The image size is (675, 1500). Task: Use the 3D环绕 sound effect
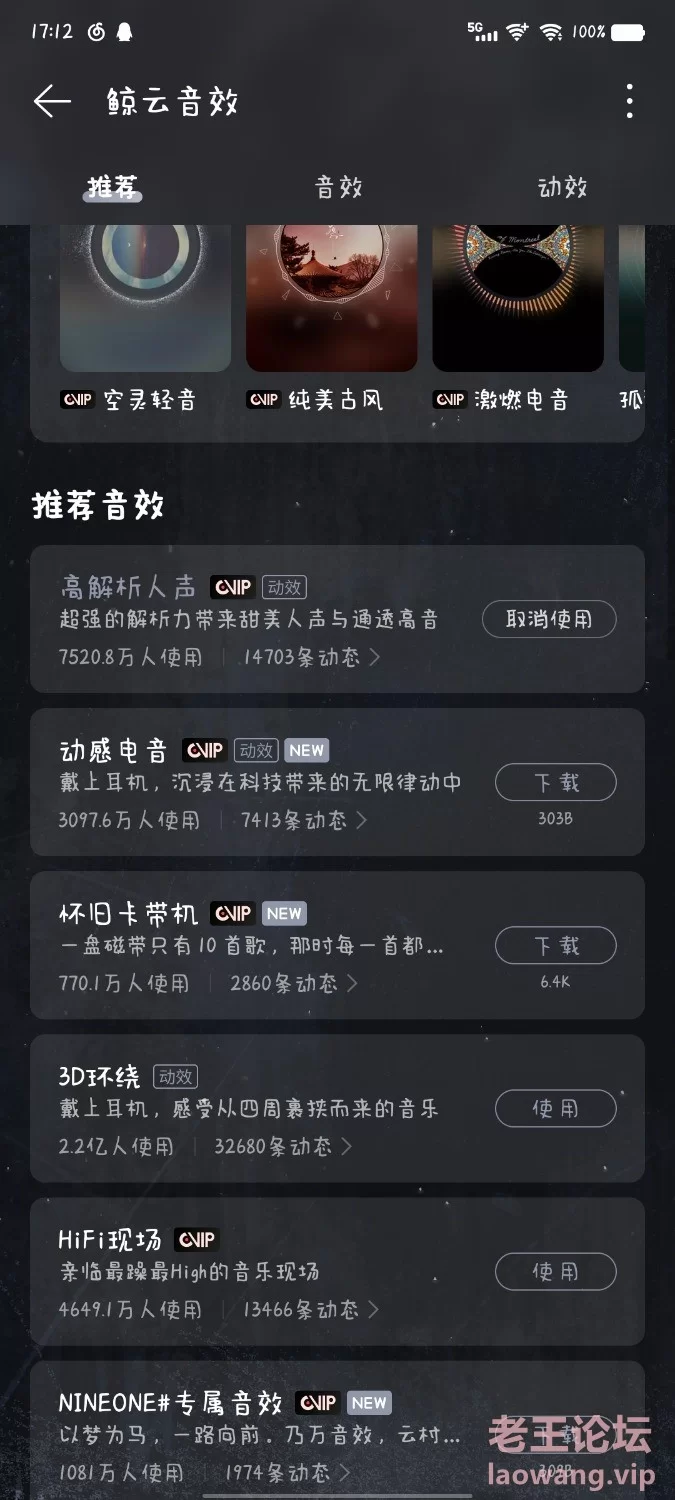coord(556,1108)
